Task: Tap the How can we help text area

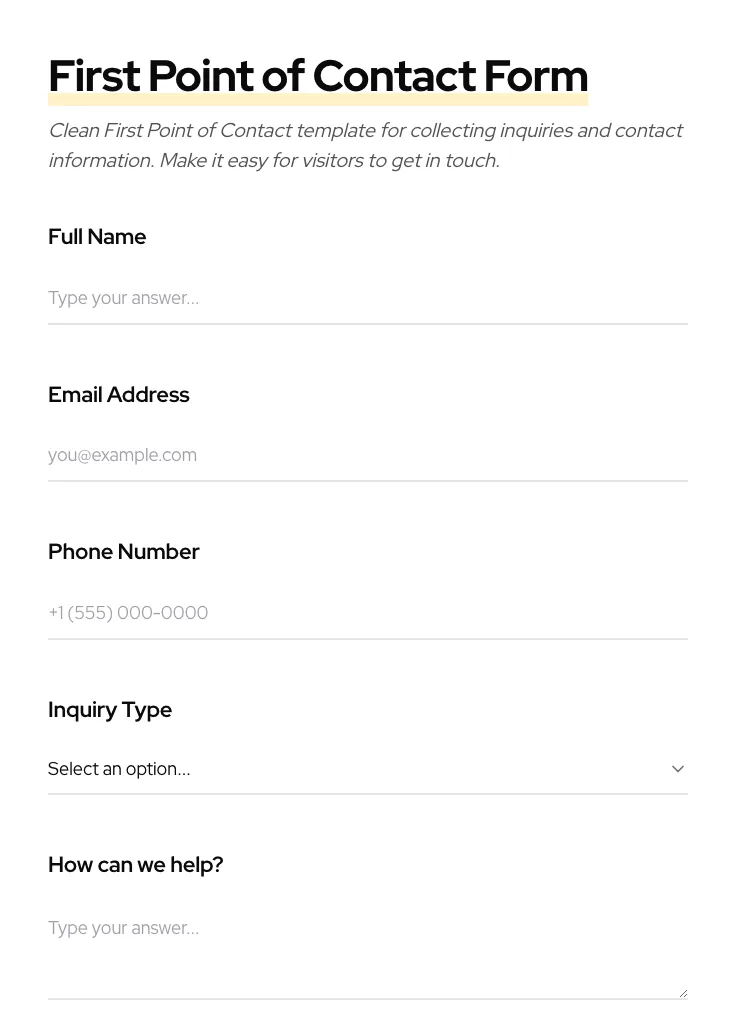Action: click(367, 950)
